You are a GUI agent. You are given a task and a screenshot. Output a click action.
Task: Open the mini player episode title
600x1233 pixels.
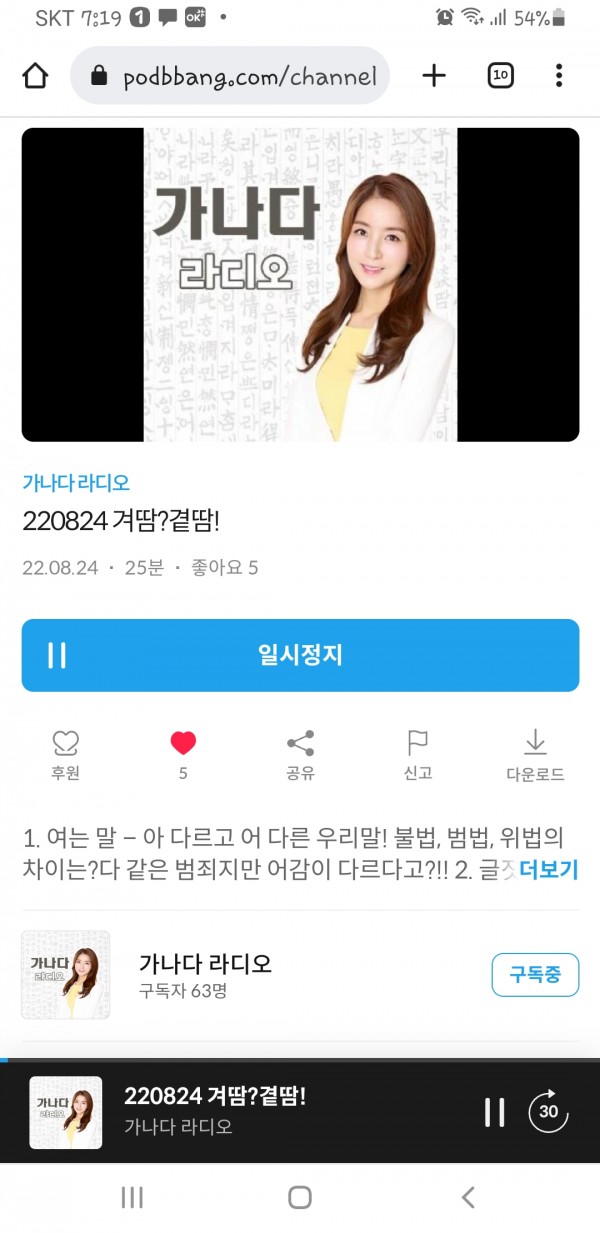[215, 1096]
